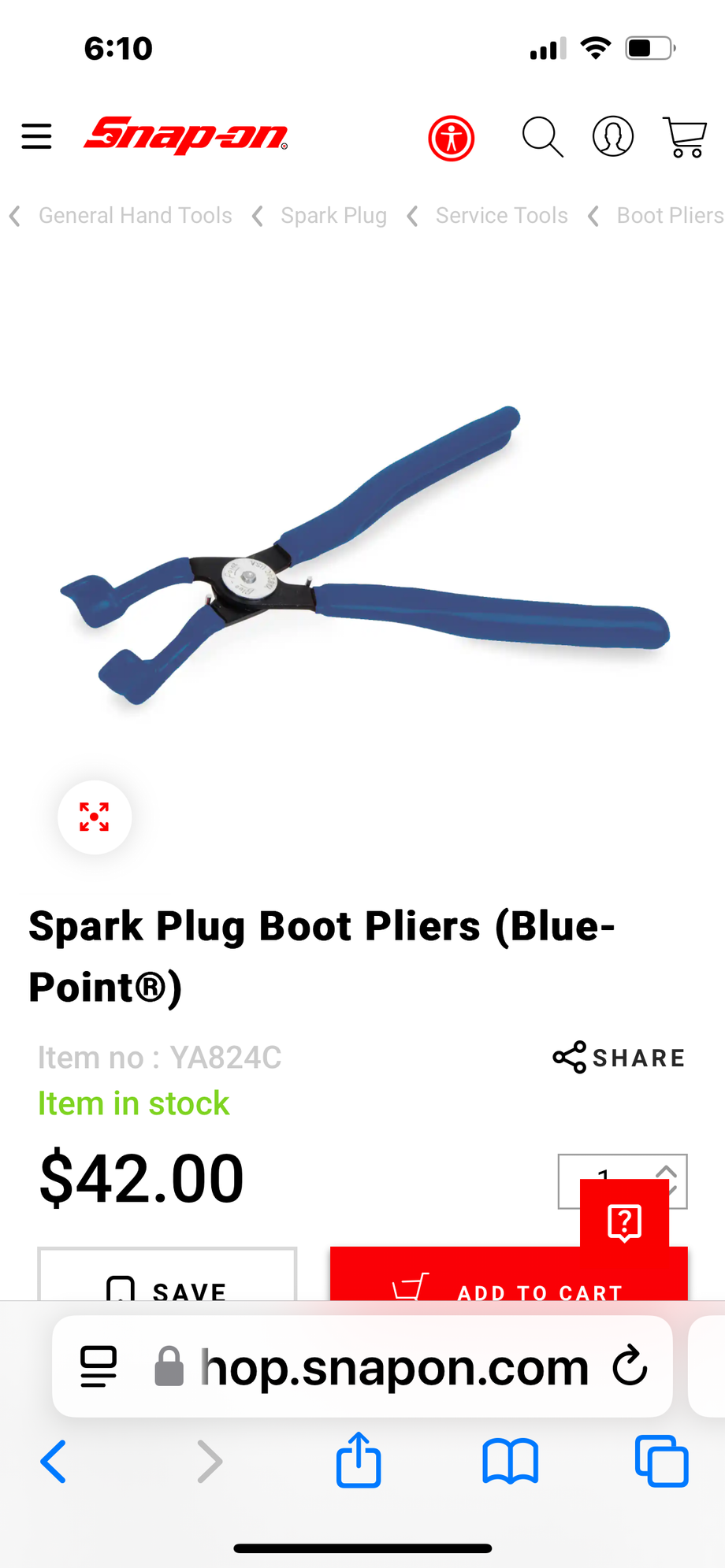This screenshot has width=725, height=1568.
Task: Open accessibility options icon
Action: point(451,139)
